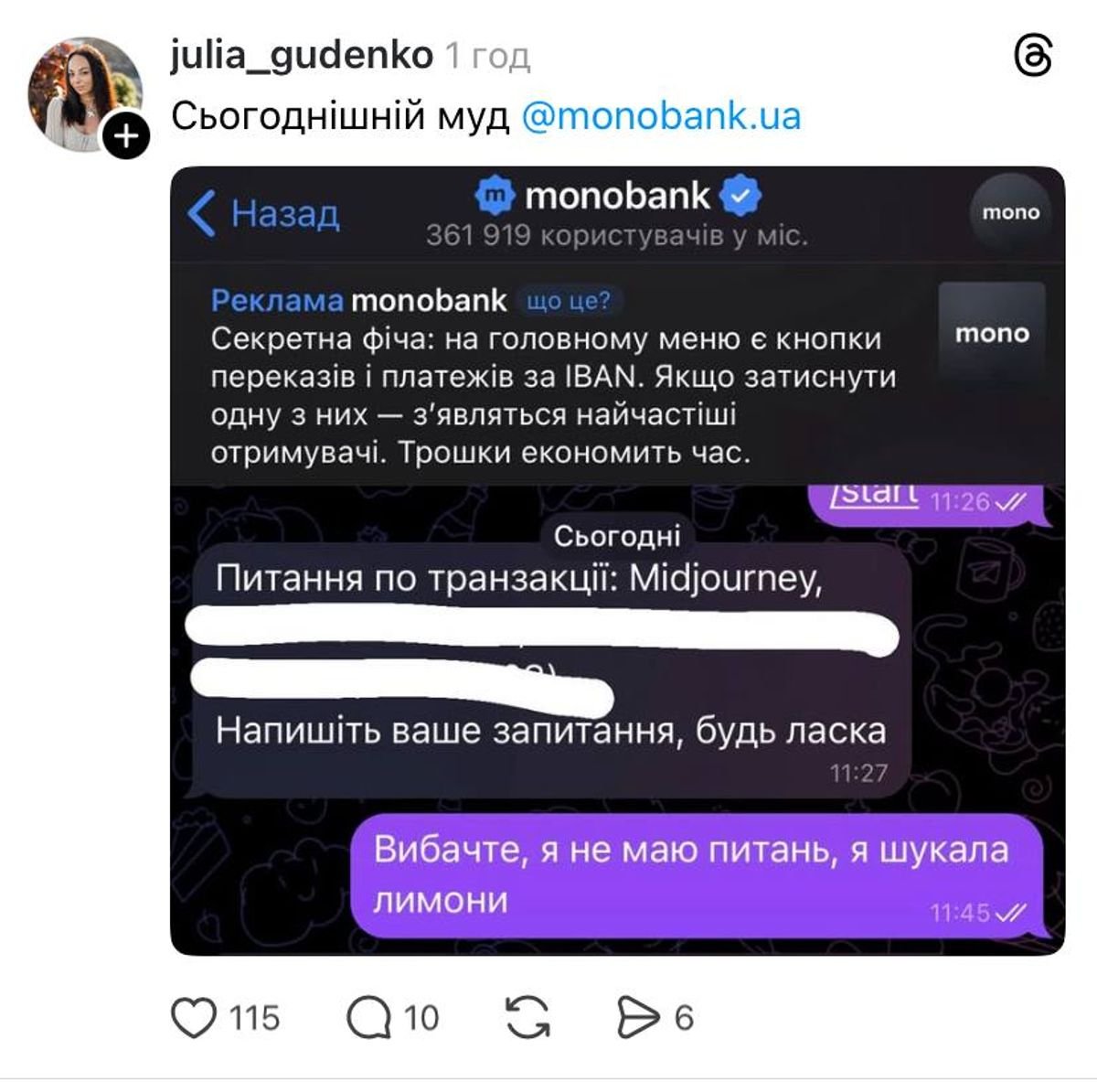Viewport: 1097px width, 1092px height.
Task: Open julia_gudenko's profile from the username
Action: click(301, 56)
